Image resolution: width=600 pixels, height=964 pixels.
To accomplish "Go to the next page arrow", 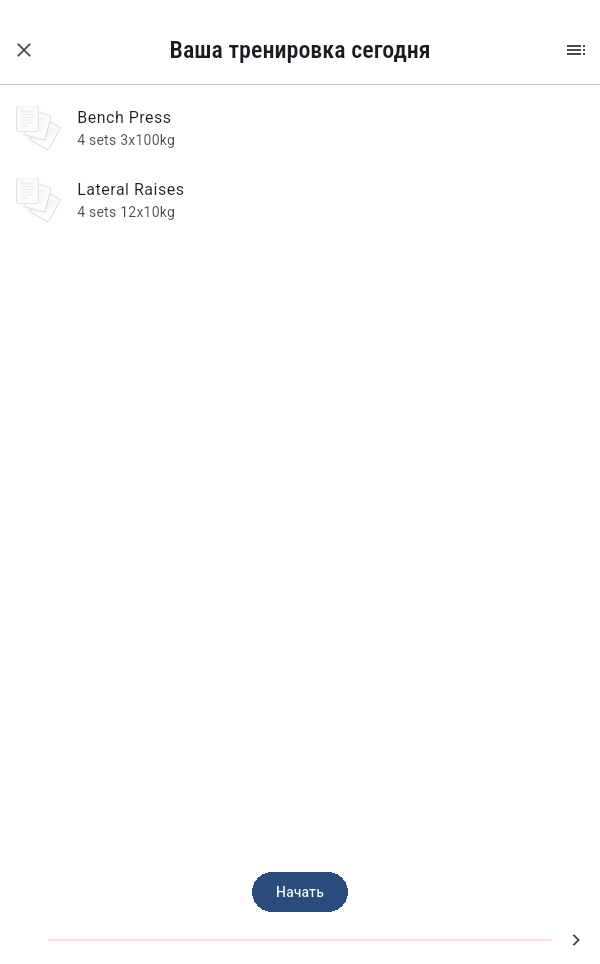I will (x=576, y=939).
